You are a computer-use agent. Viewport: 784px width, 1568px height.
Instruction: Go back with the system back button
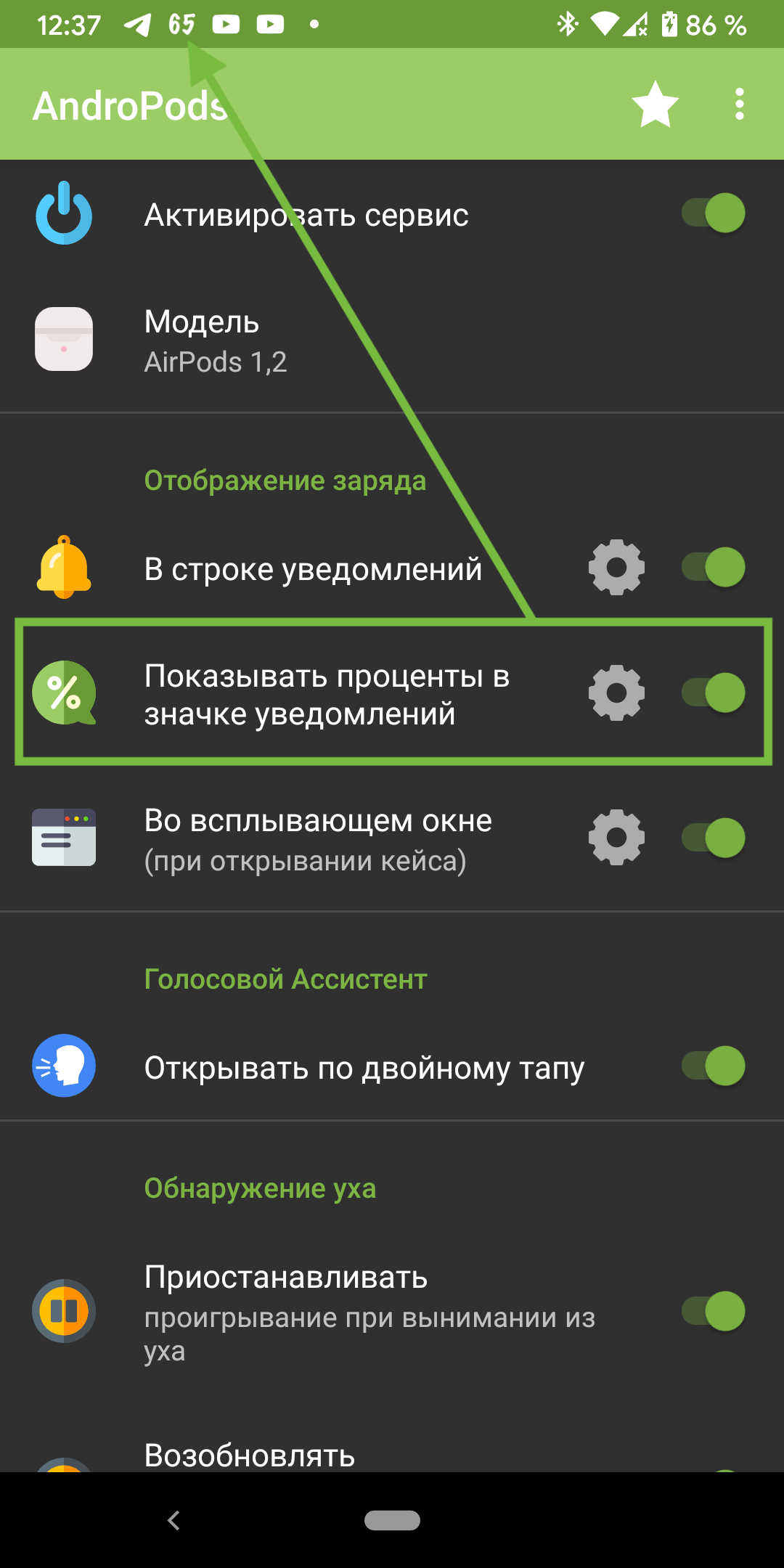pyautogui.click(x=173, y=1520)
